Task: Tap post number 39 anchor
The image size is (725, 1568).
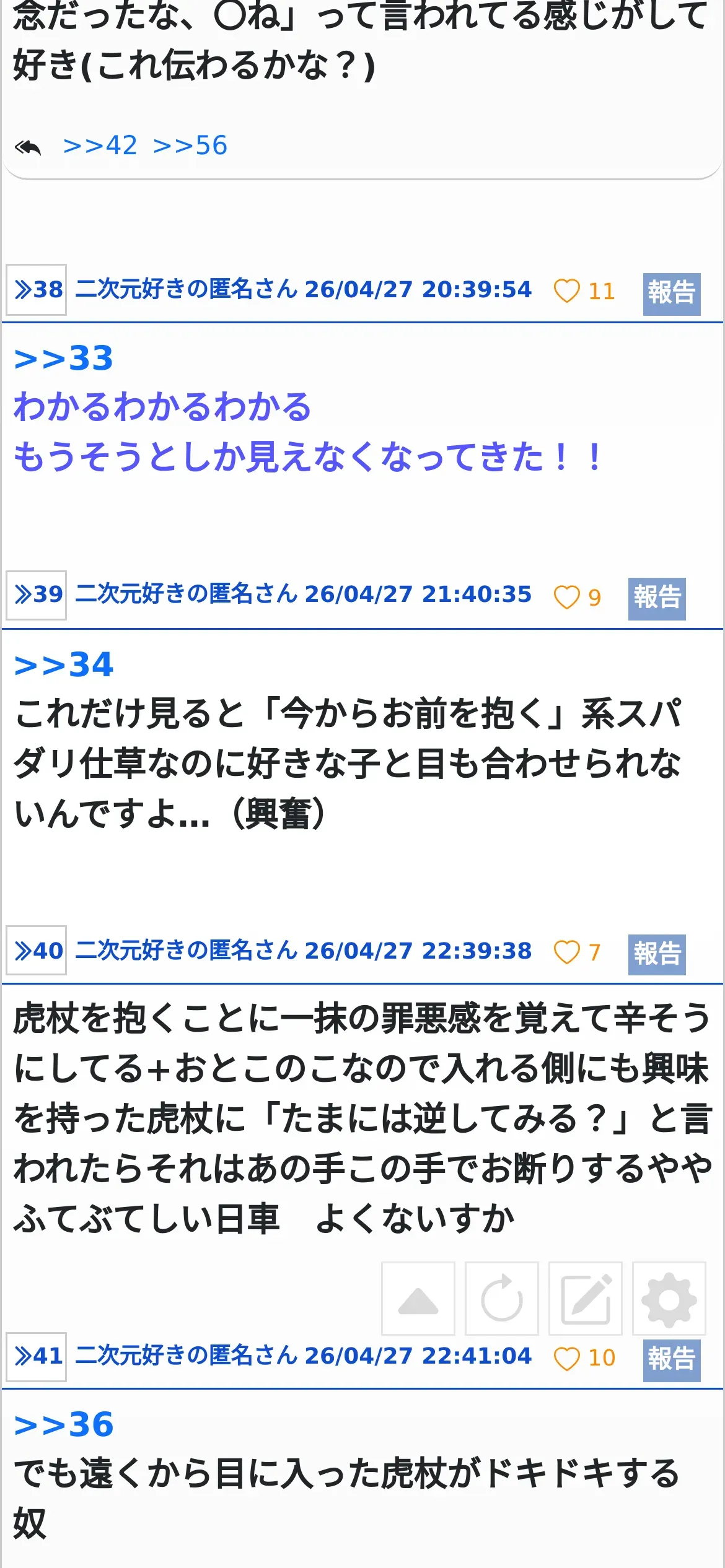Action: point(37,595)
